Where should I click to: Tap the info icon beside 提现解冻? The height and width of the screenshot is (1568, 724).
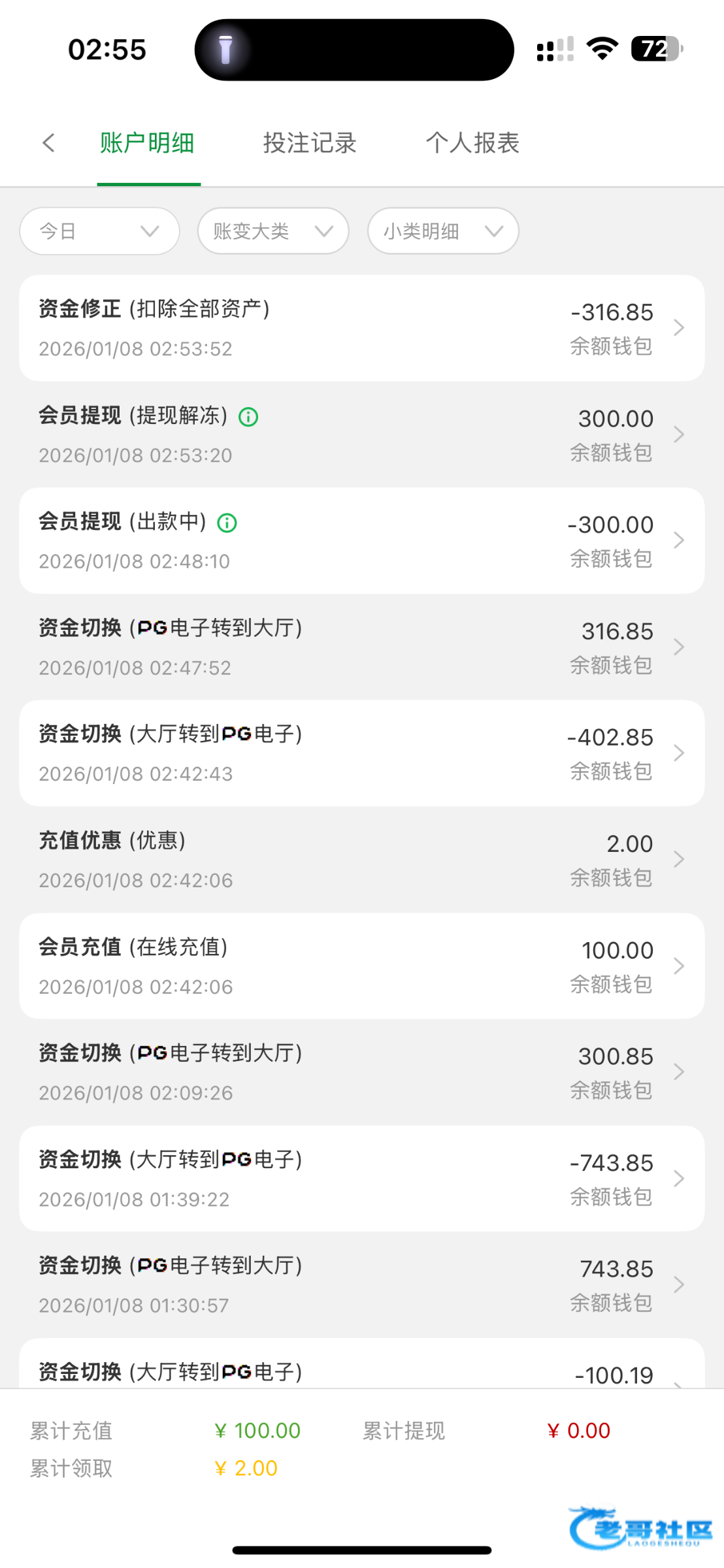tap(248, 417)
